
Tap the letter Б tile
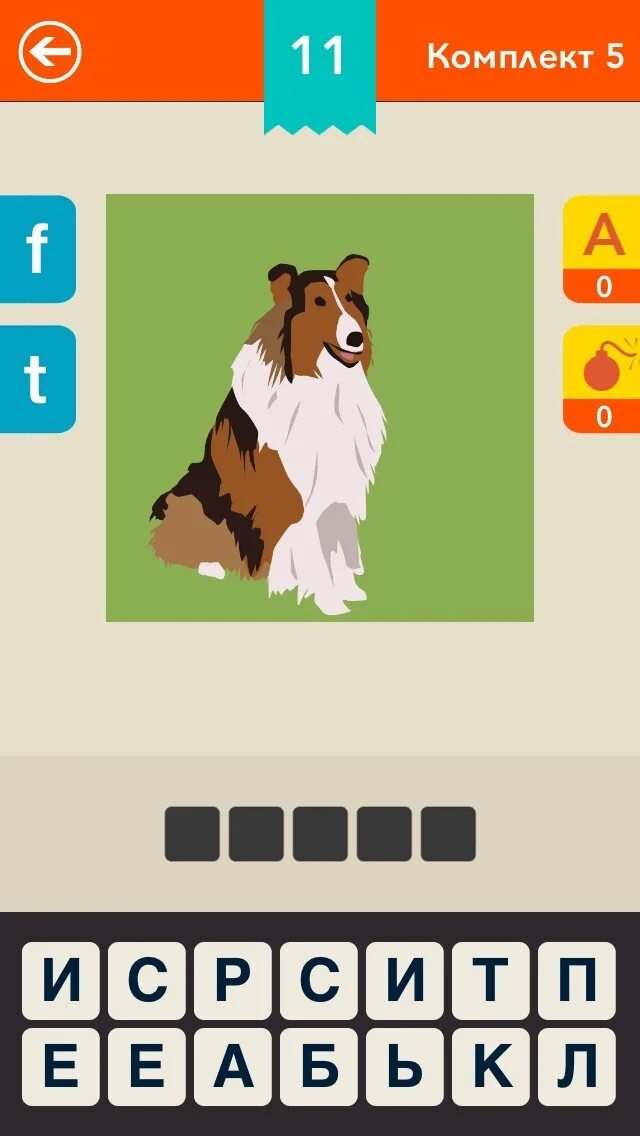click(319, 1066)
